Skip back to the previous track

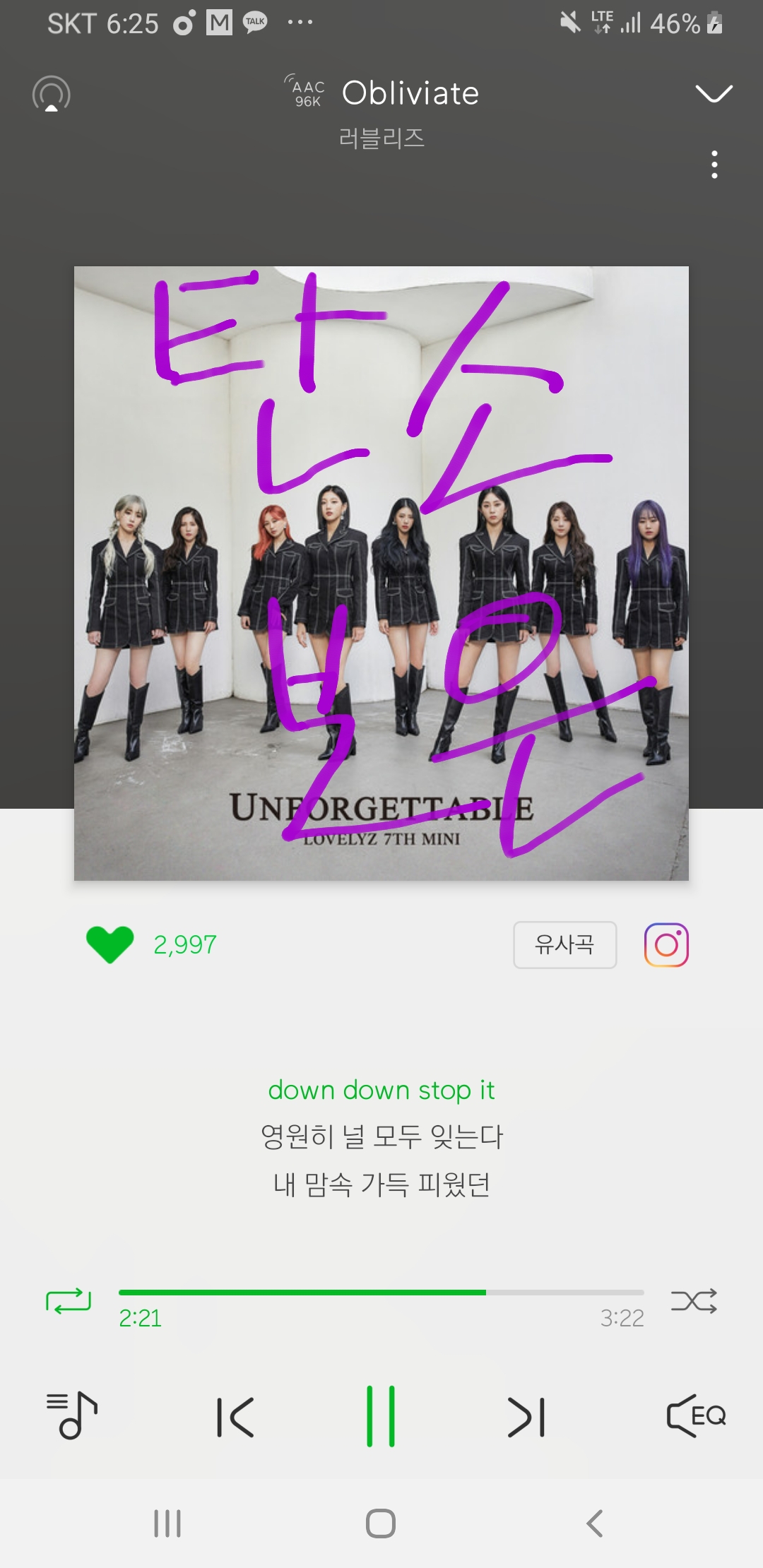pos(235,1416)
